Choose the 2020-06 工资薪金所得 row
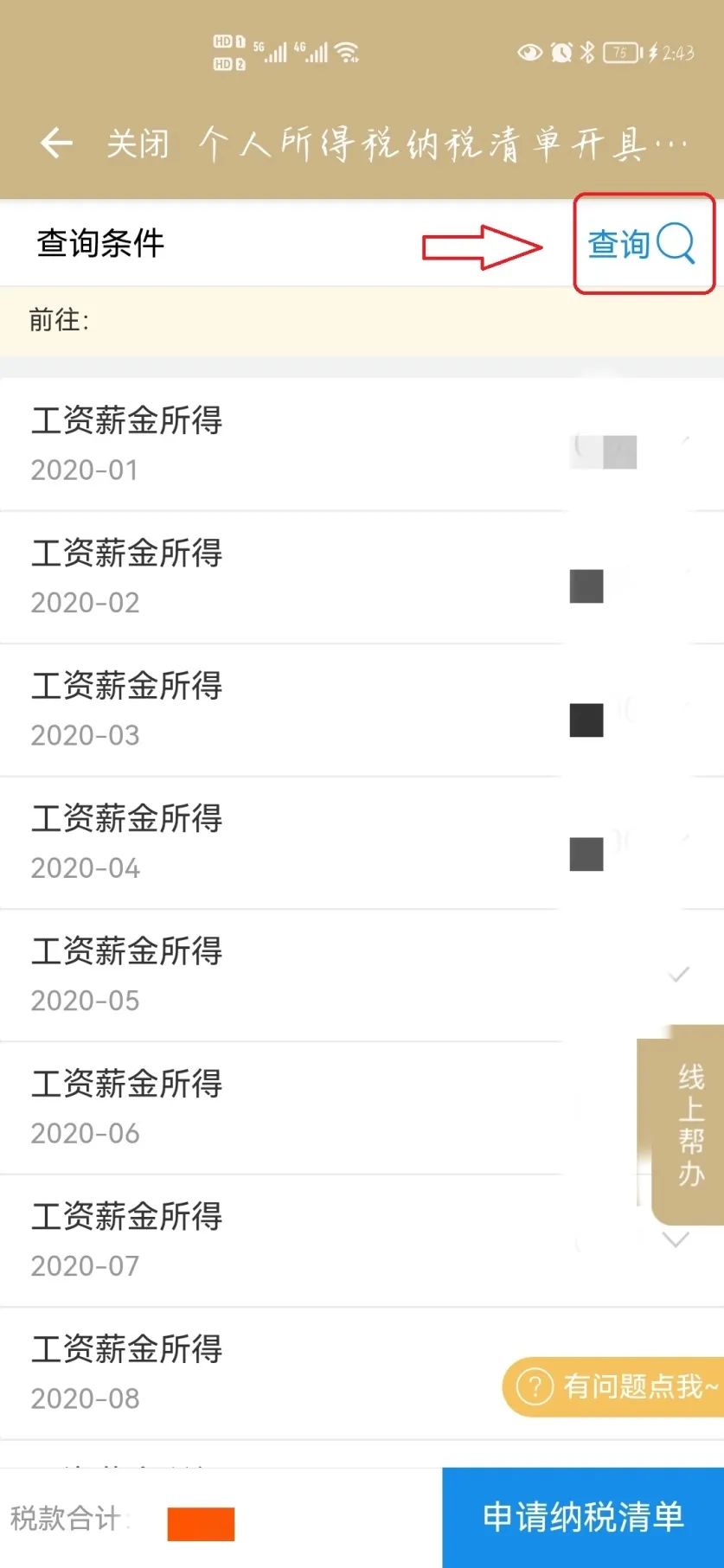The height and width of the screenshot is (1568, 724). point(362,1108)
